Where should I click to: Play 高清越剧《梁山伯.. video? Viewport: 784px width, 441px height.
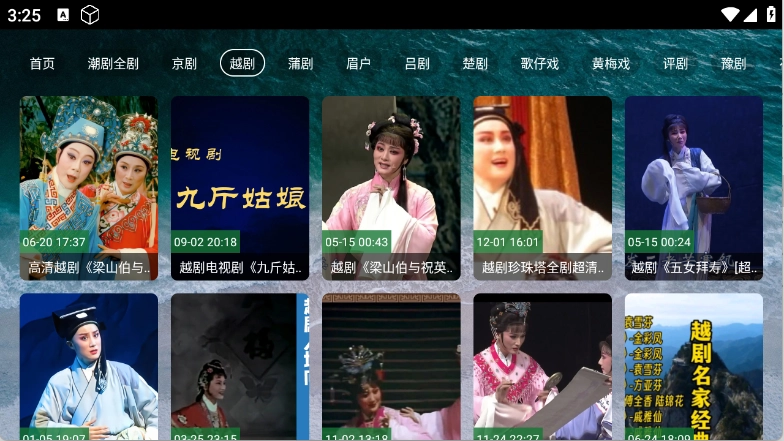pyautogui.click(x=89, y=187)
